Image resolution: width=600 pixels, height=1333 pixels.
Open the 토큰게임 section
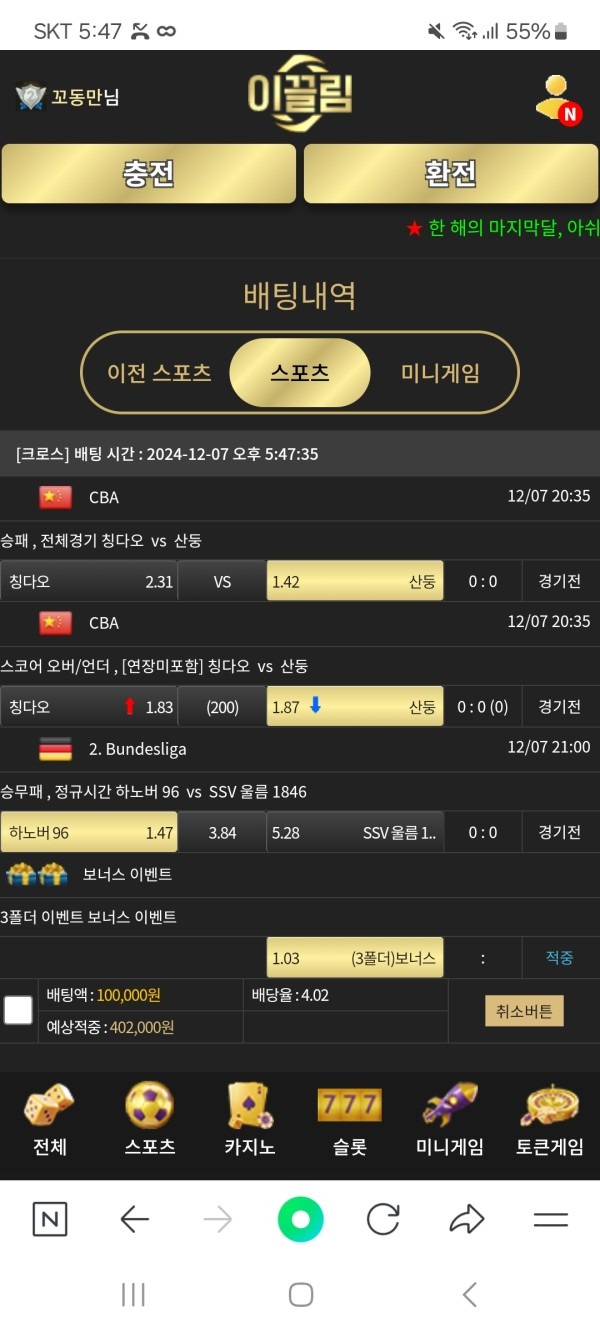(549, 1122)
